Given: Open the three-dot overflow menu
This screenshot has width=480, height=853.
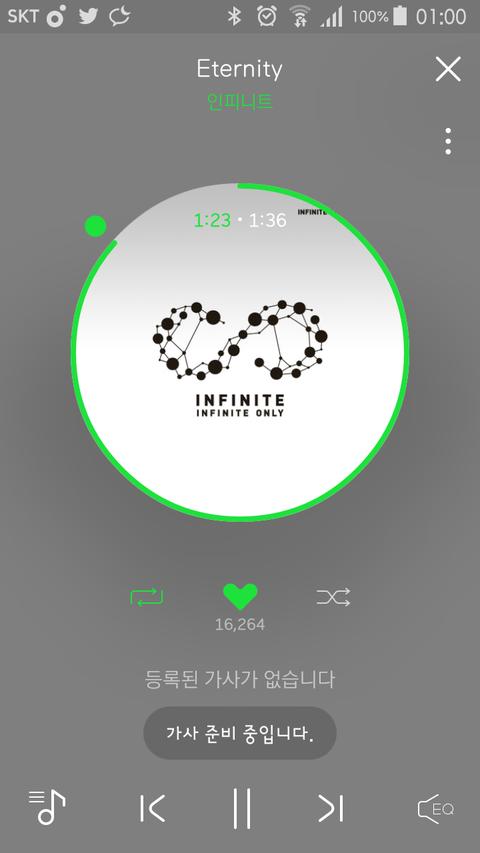Looking at the screenshot, I should (448, 141).
